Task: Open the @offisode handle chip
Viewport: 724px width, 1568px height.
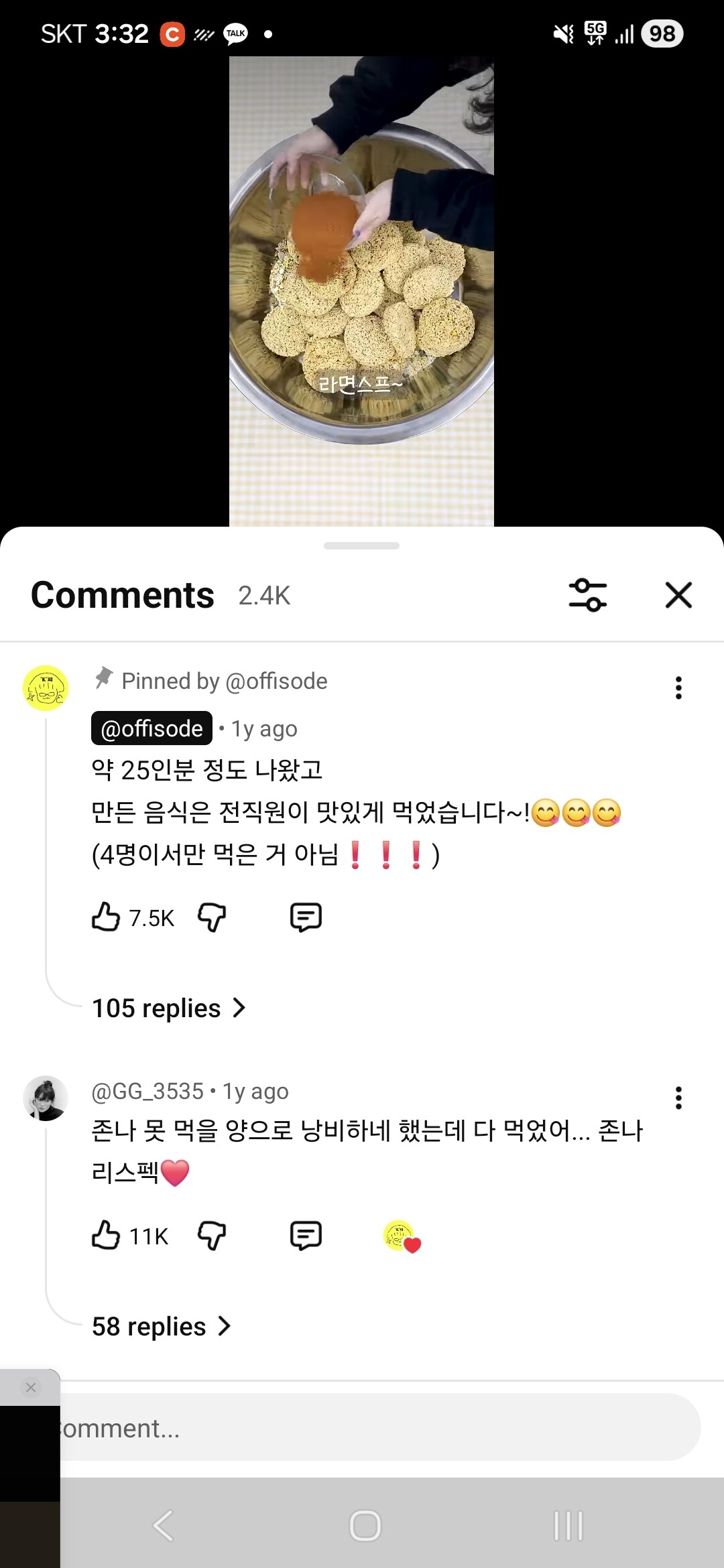Action: click(152, 728)
